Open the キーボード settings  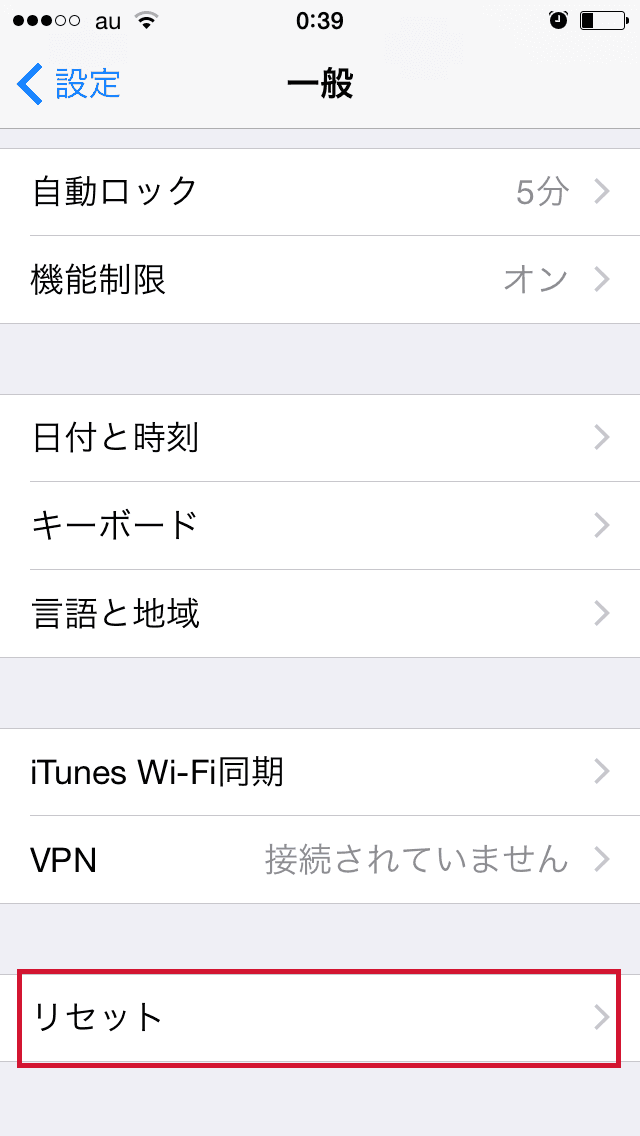click(x=320, y=525)
